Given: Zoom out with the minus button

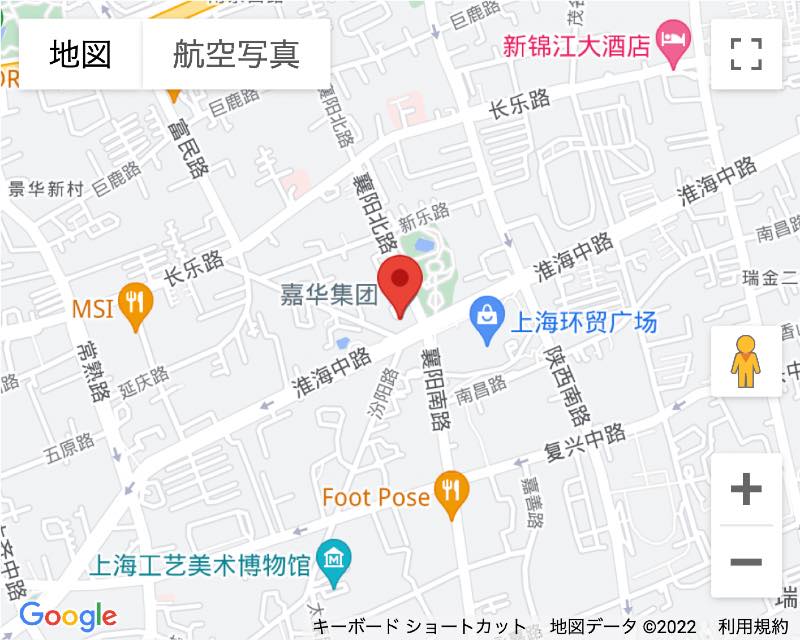Looking at the screenshot, I should [x=746, y=562].
